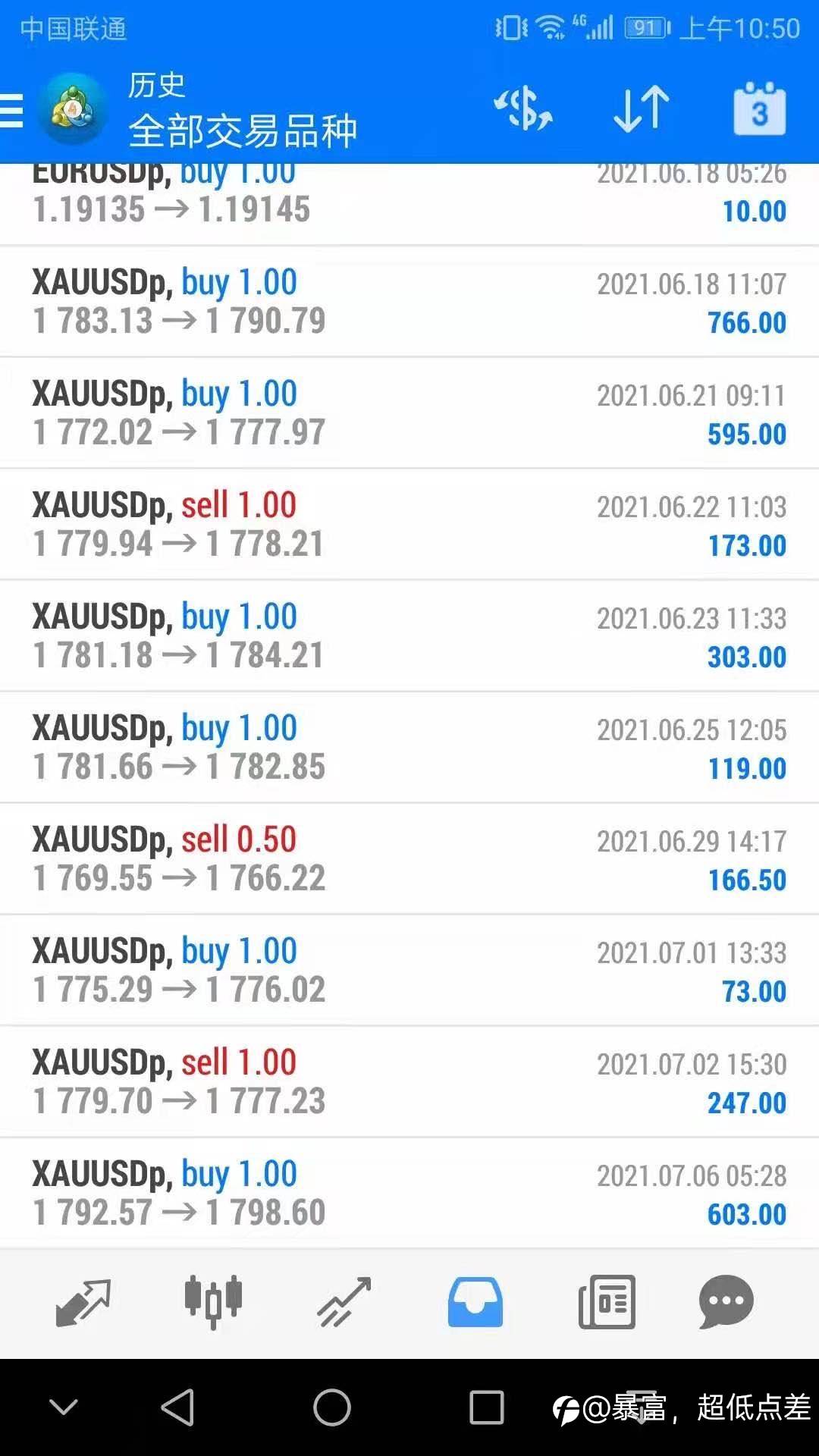Image resolution: width=819 pixels, height=1456 pixels.
Task: Open the hamburger drawer menu
Action: coord(12,111)
